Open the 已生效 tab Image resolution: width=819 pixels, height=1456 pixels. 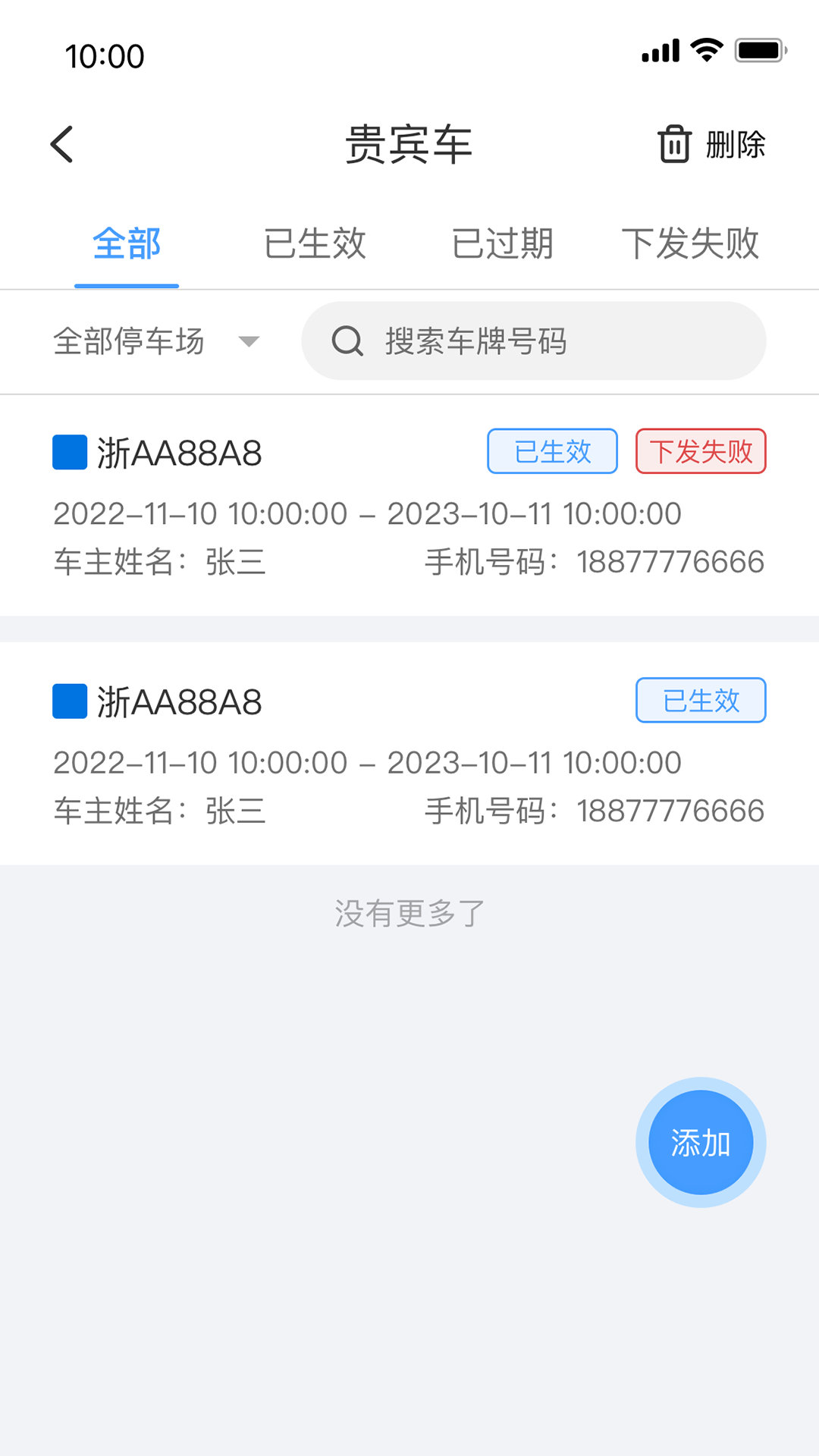pyautogui.click(x=316, y=244)
